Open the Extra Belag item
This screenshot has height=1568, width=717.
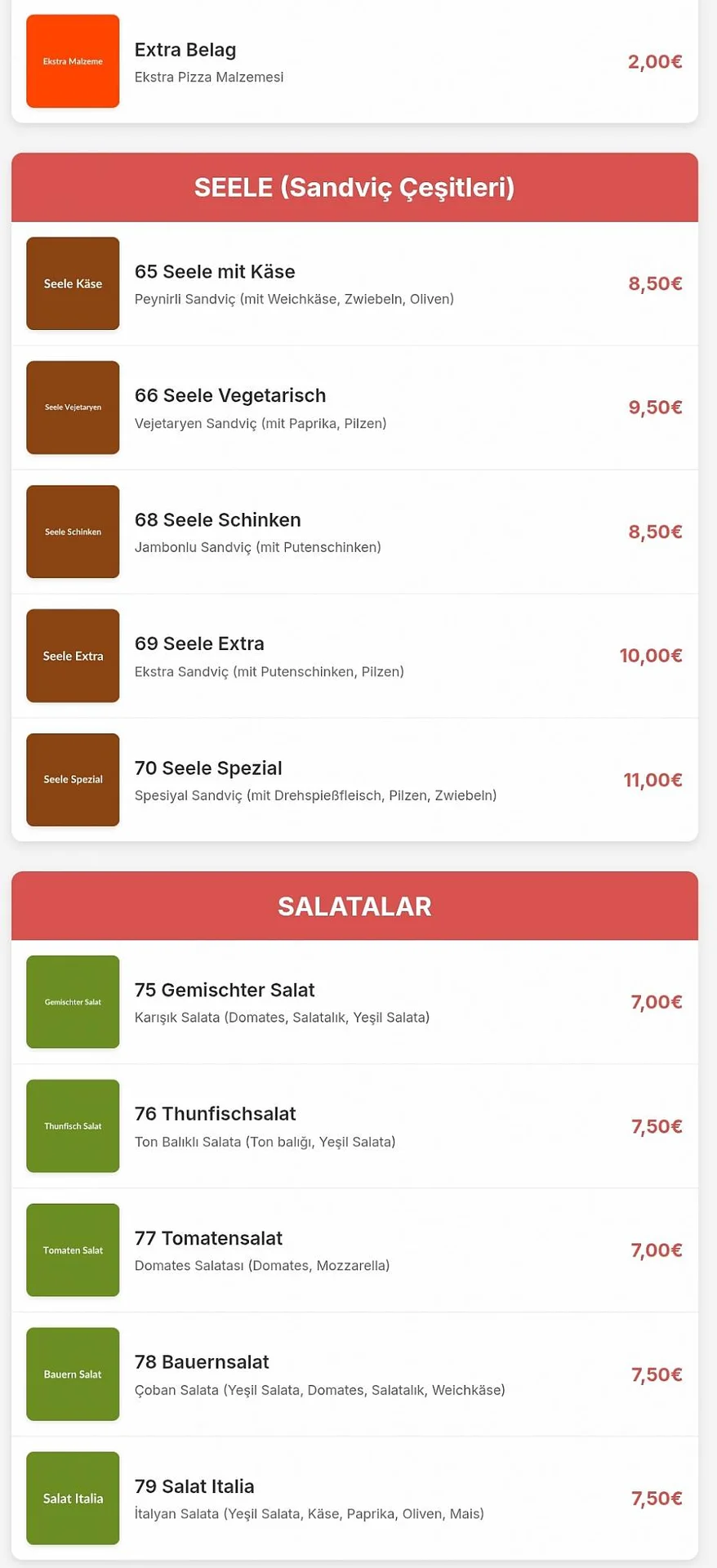[354, 62]
